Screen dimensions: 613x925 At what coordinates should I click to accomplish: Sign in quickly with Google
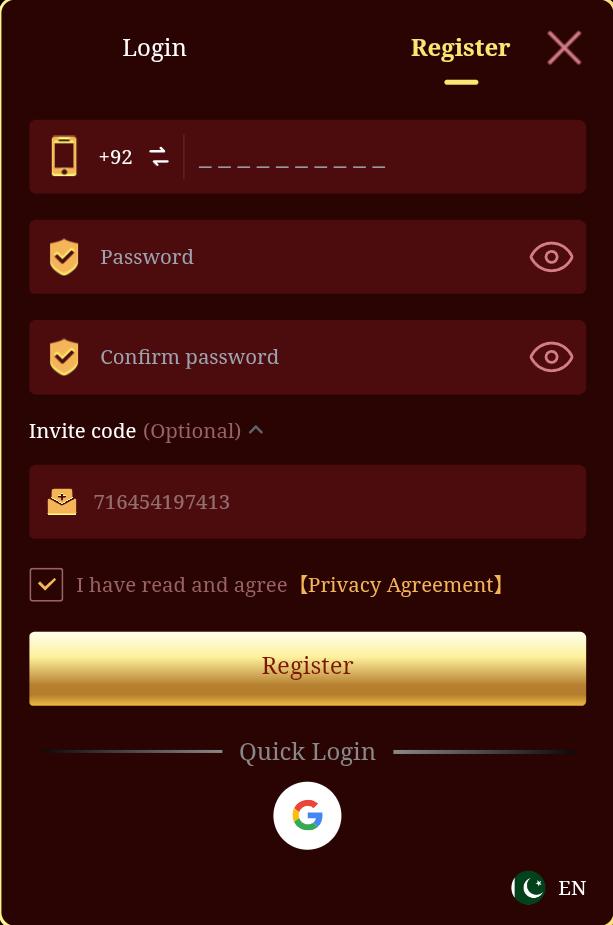pos(307,816)
